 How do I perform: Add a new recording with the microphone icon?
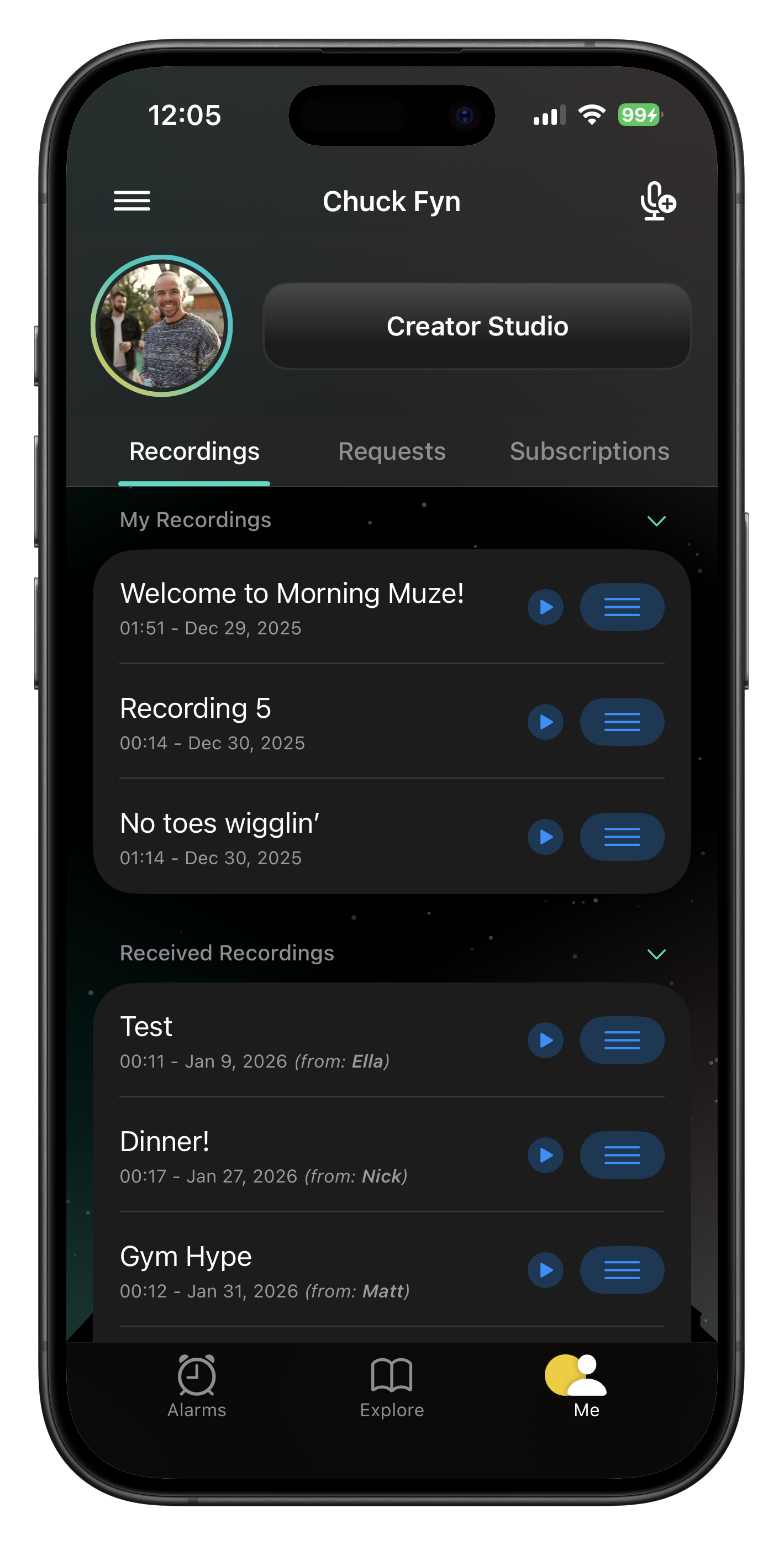657,202
